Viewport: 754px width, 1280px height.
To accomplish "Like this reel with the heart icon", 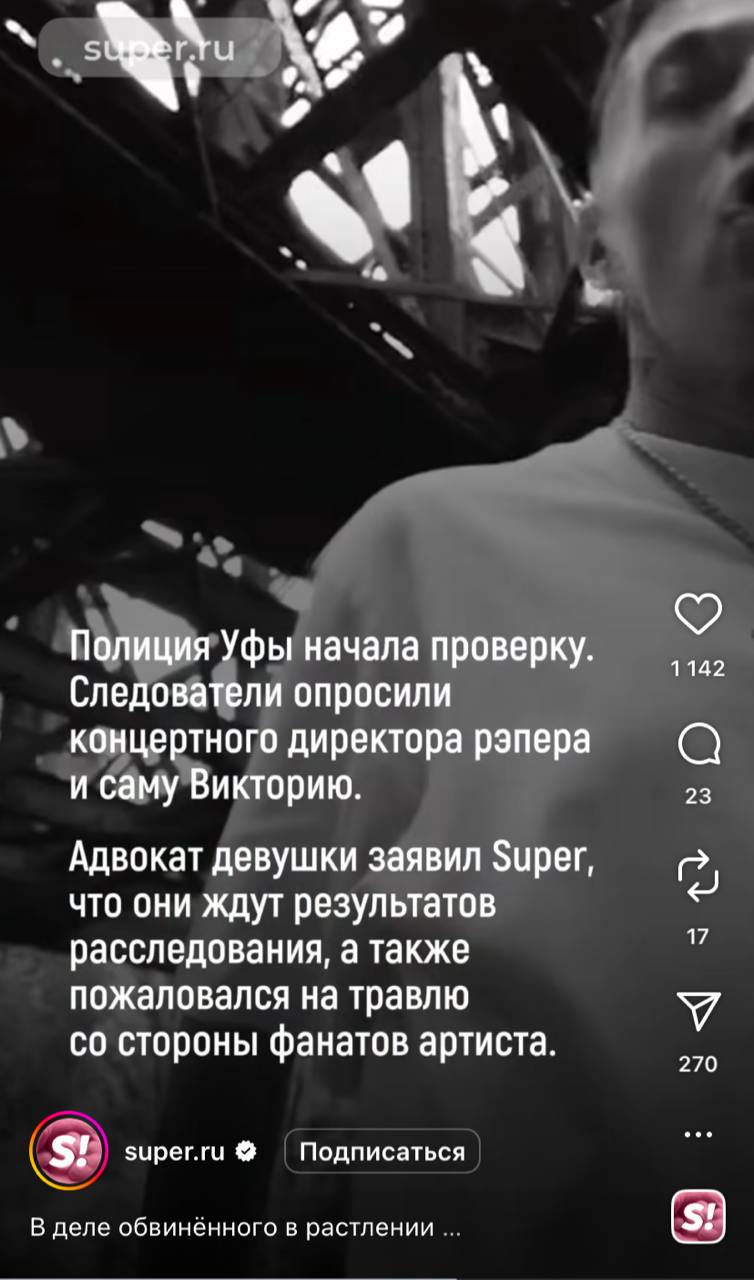I will pos(698,614).
